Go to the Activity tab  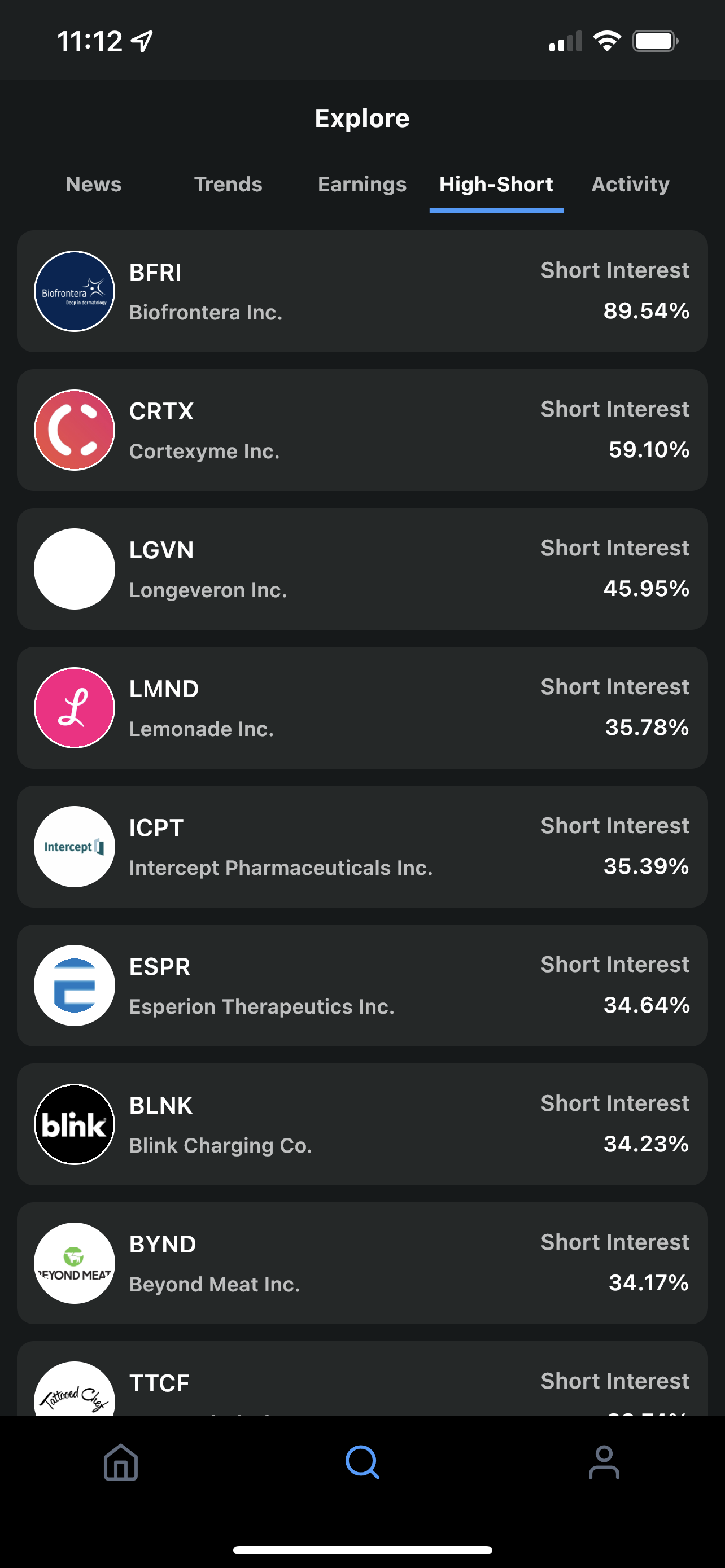pyautogui.click(x=630, y=185)
